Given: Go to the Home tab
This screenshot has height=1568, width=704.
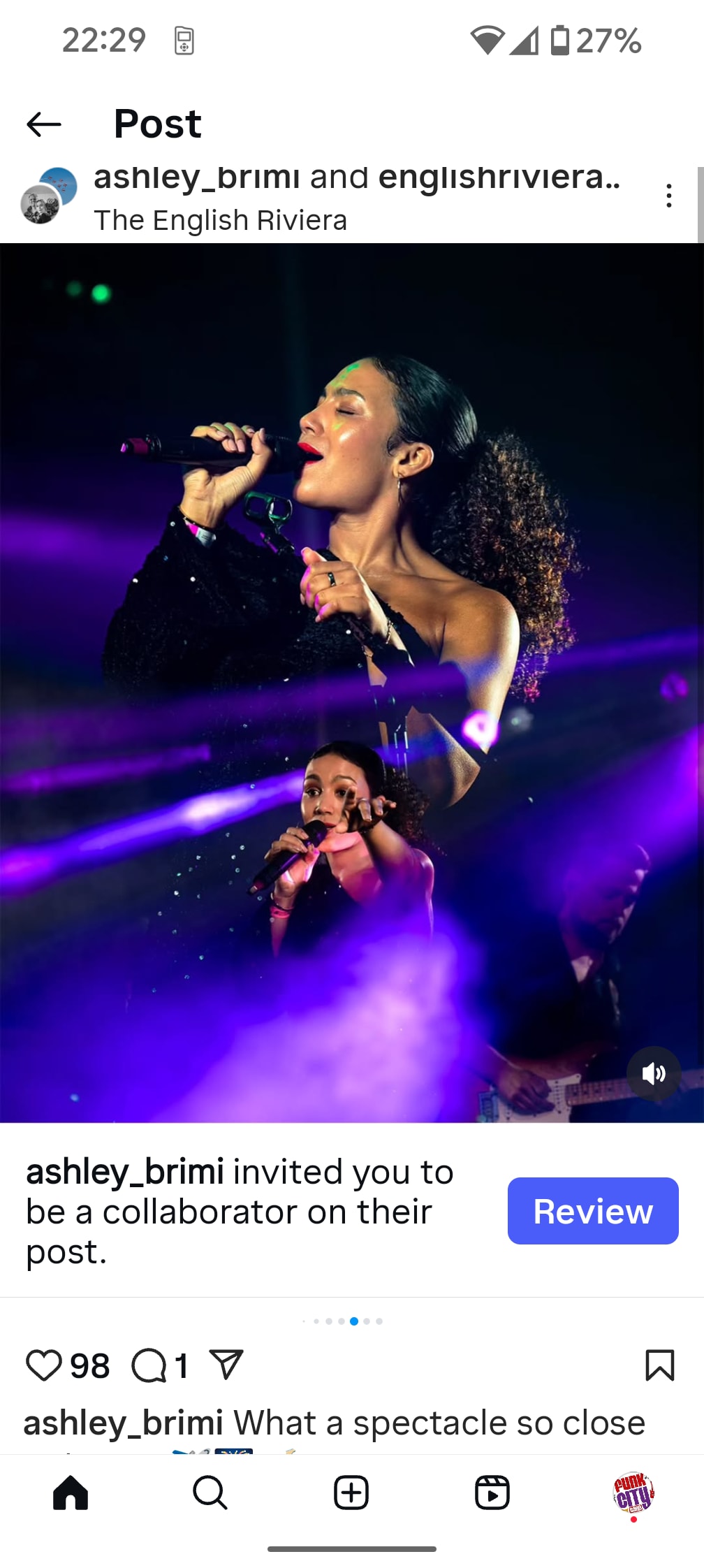Looking at the screenshot, I should 71,1493.
